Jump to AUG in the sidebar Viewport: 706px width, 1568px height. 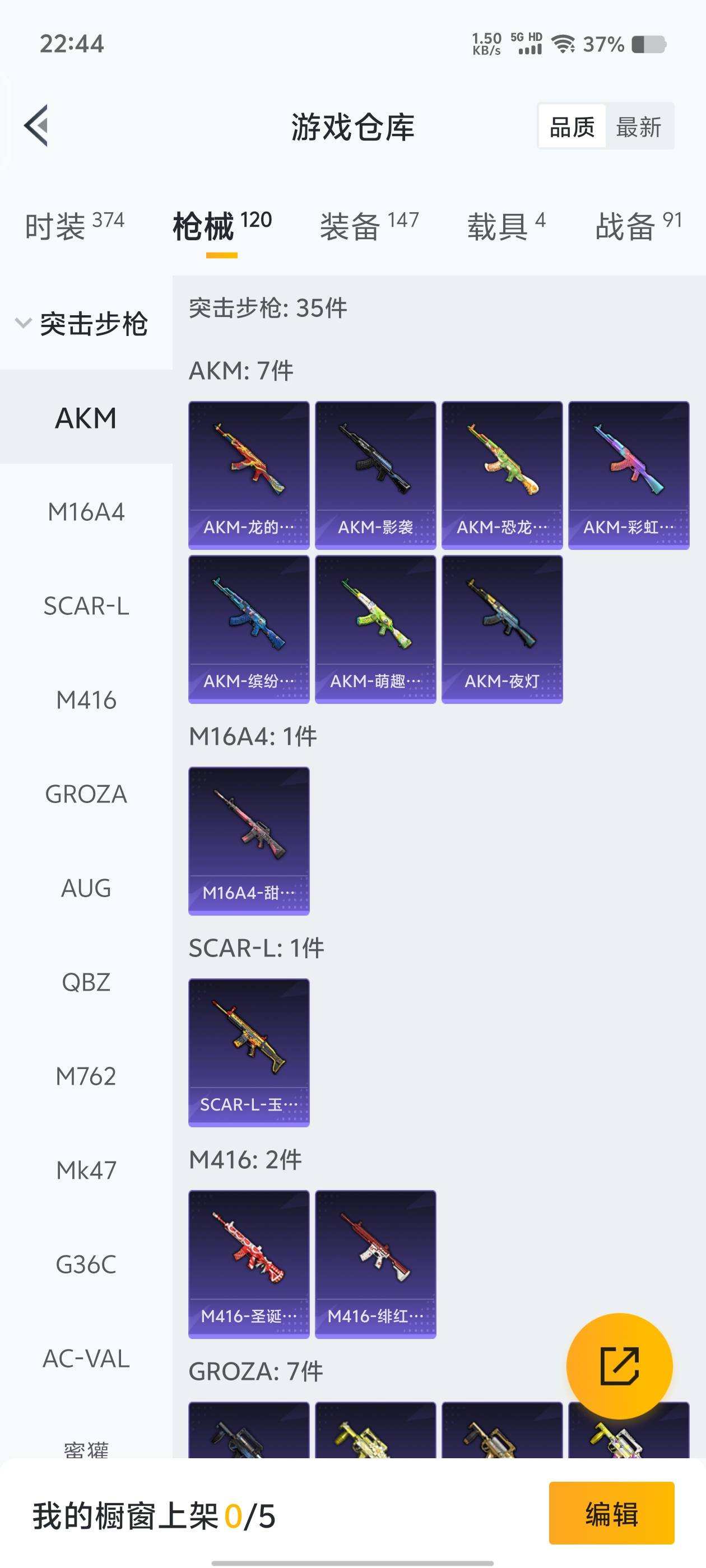point(86,889)
